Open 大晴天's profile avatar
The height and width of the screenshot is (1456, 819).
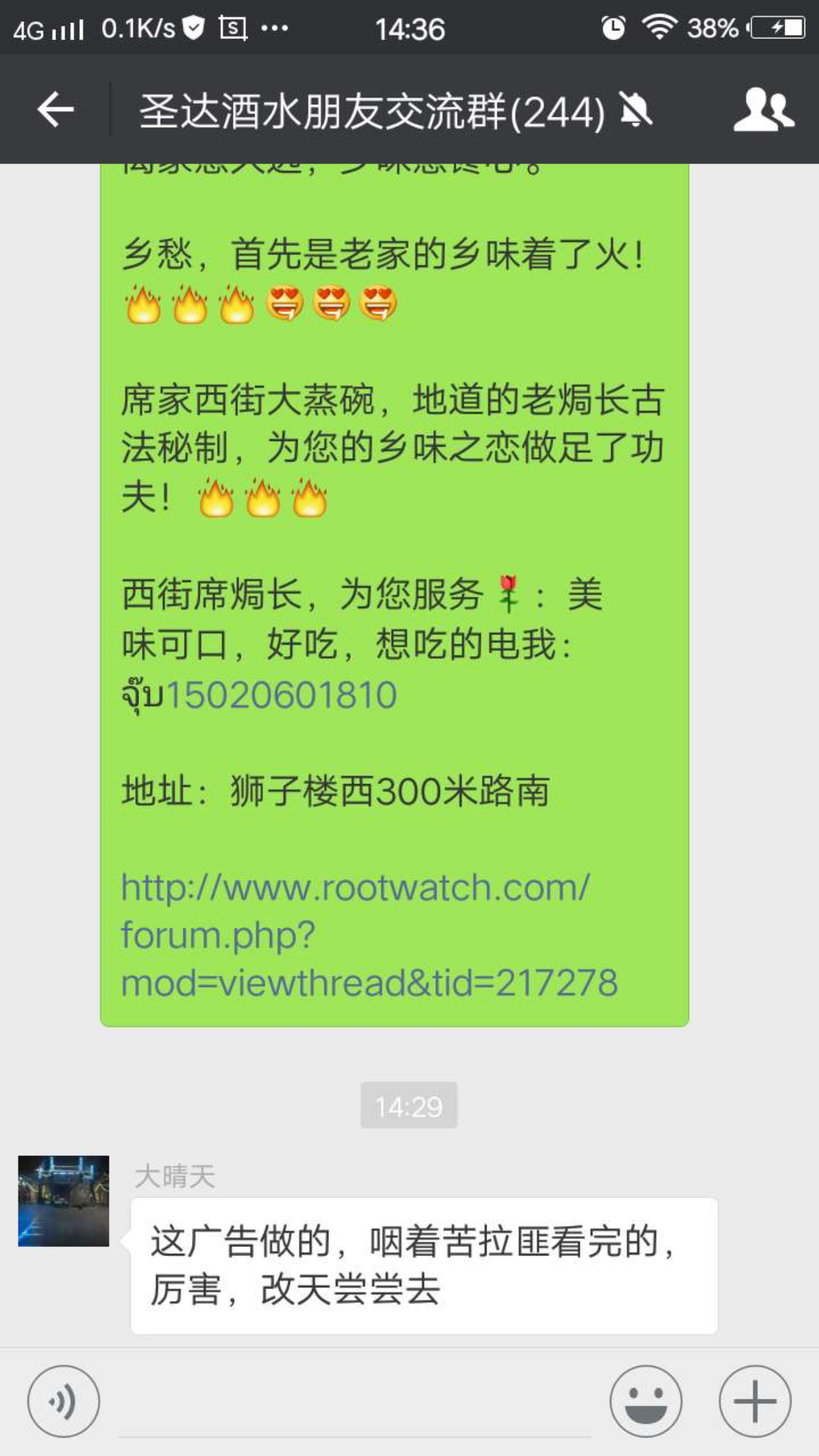coord(63,1201)
